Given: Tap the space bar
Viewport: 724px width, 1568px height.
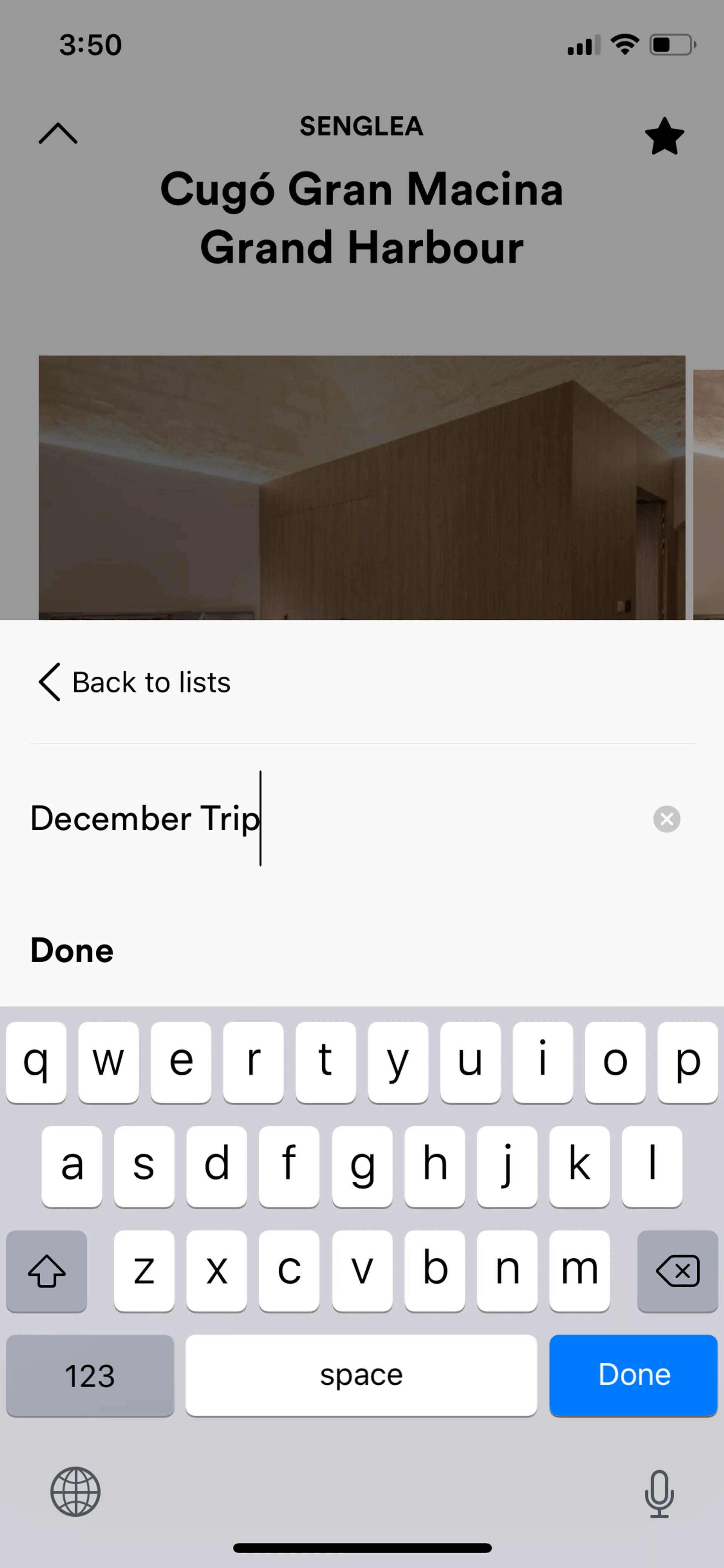Looking at the screenshot, I should (361, 1375).
